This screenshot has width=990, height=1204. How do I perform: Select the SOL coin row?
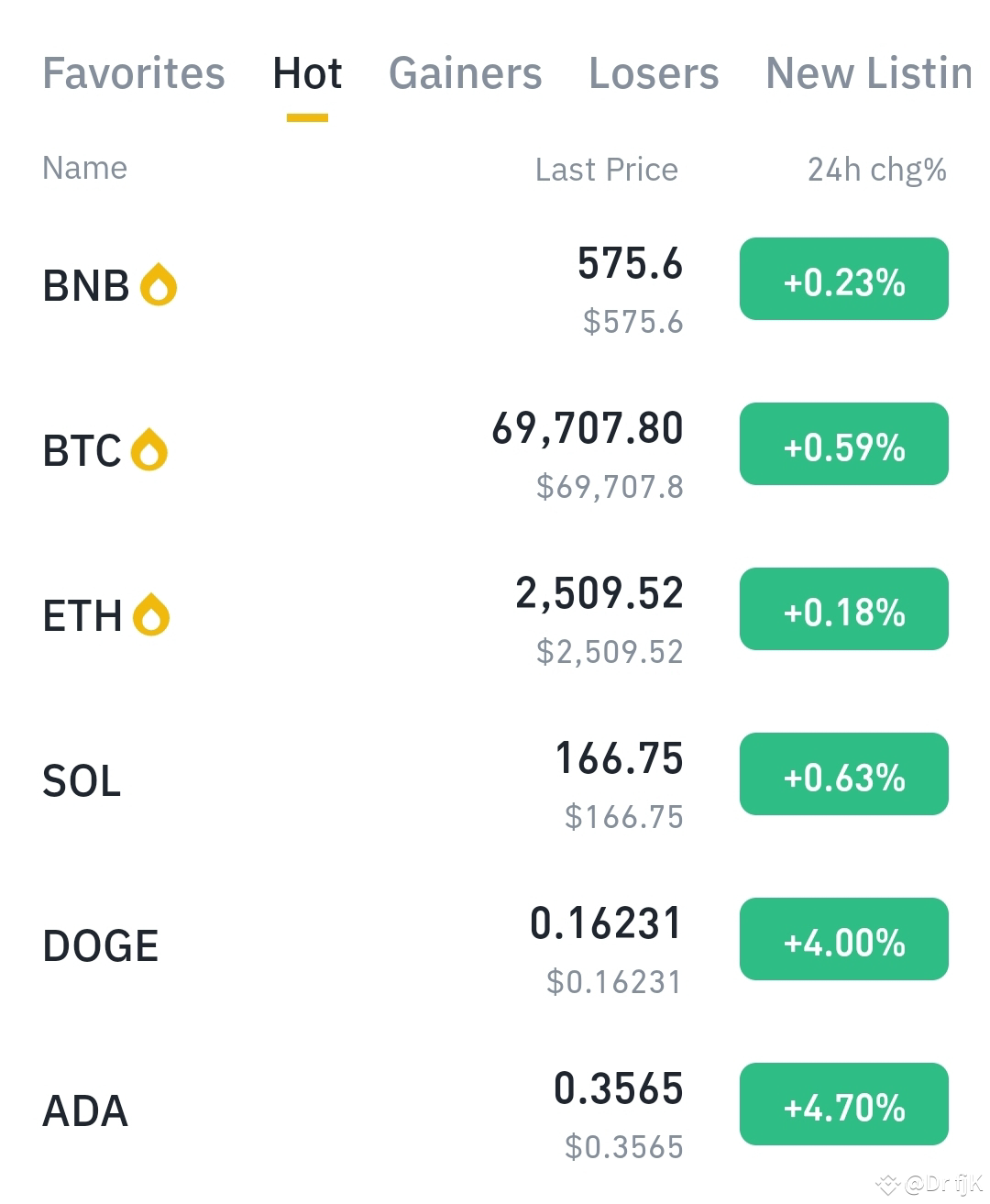(367, 781)
